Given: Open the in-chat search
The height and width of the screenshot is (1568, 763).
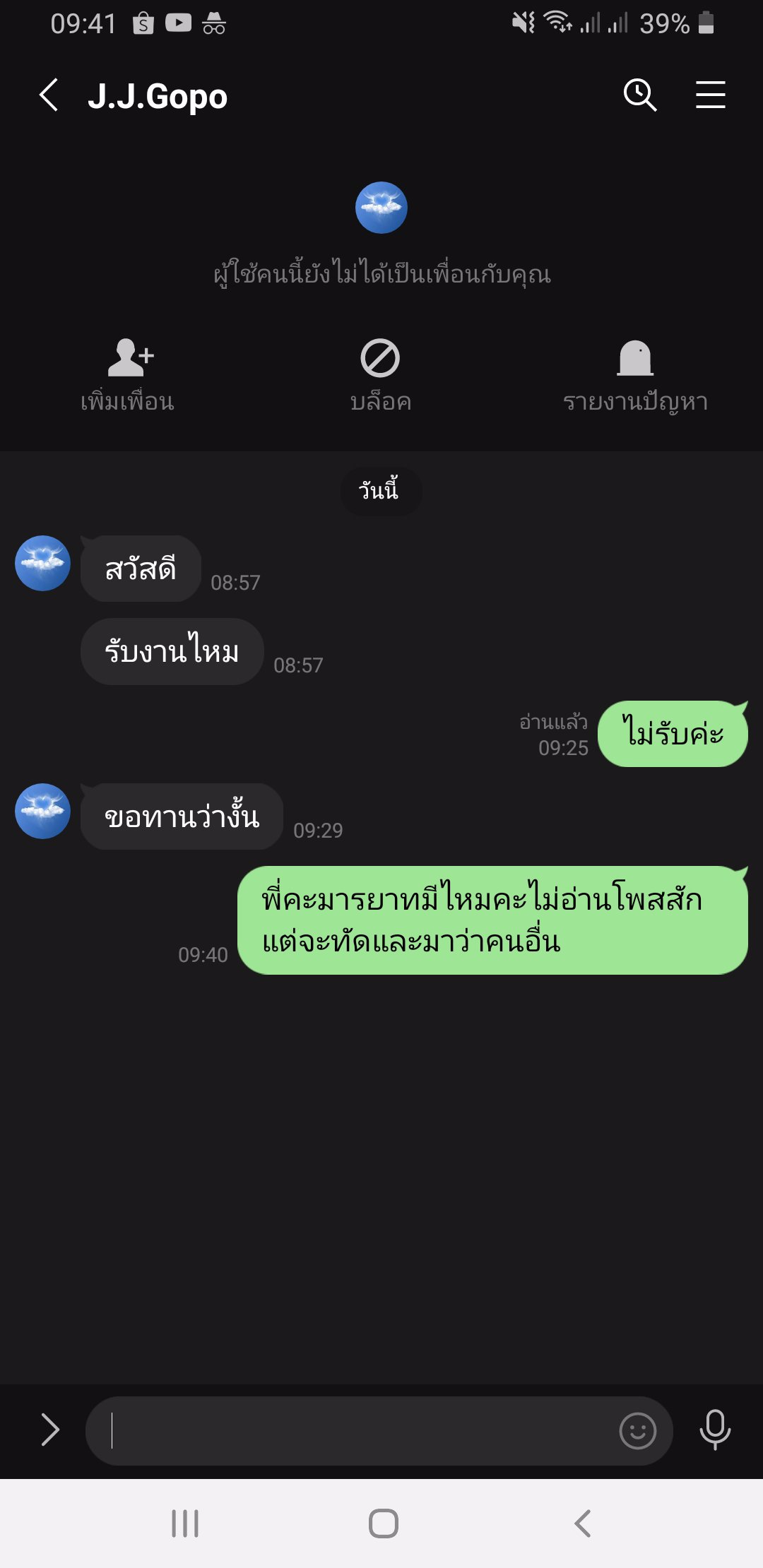Looking at the screenshot, I should (639, 95).
